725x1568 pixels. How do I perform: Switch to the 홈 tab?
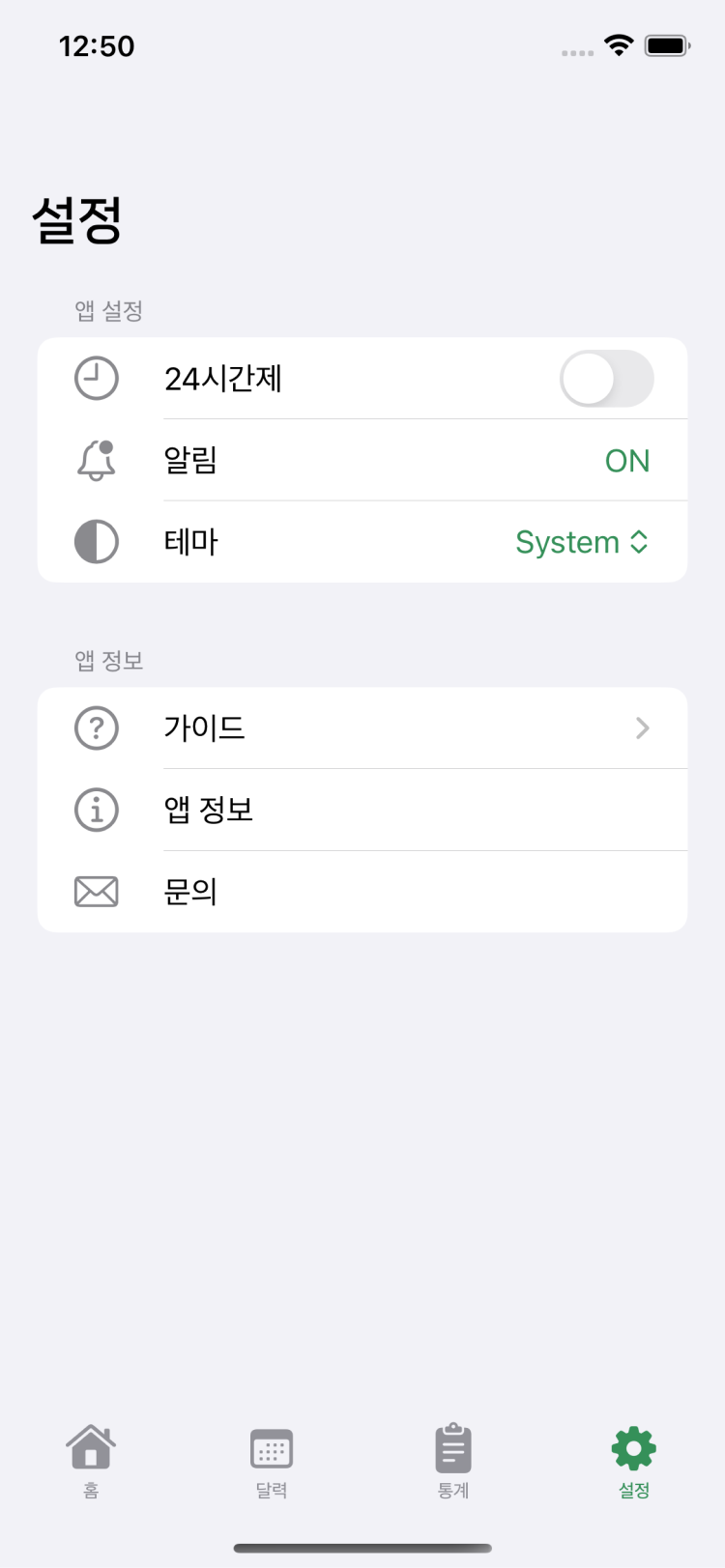pos(91,1459)
